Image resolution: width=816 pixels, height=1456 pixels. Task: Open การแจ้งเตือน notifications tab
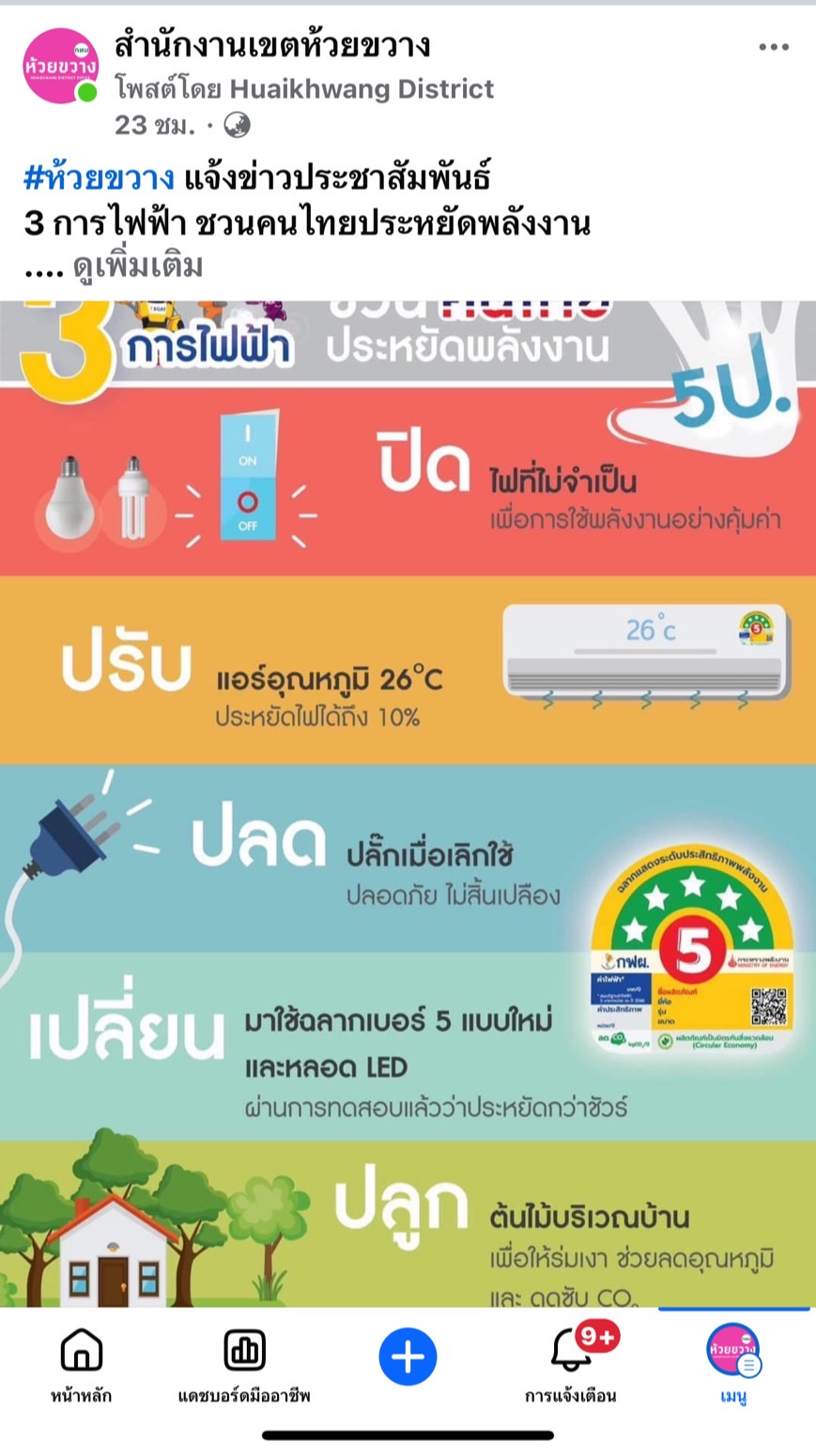pyautogui.click(x=571, y=1364)
